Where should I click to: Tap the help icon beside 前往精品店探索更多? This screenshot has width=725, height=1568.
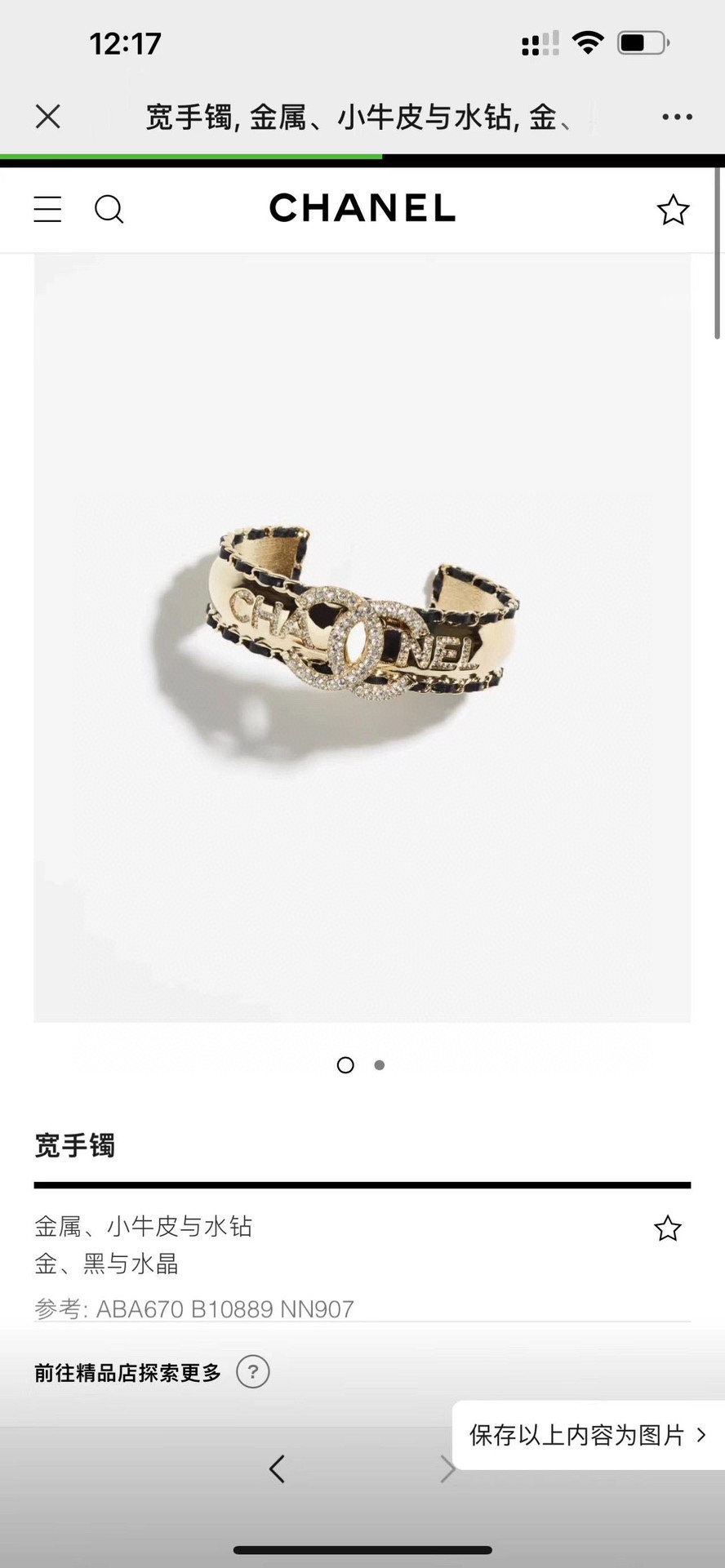(253, 1372)
